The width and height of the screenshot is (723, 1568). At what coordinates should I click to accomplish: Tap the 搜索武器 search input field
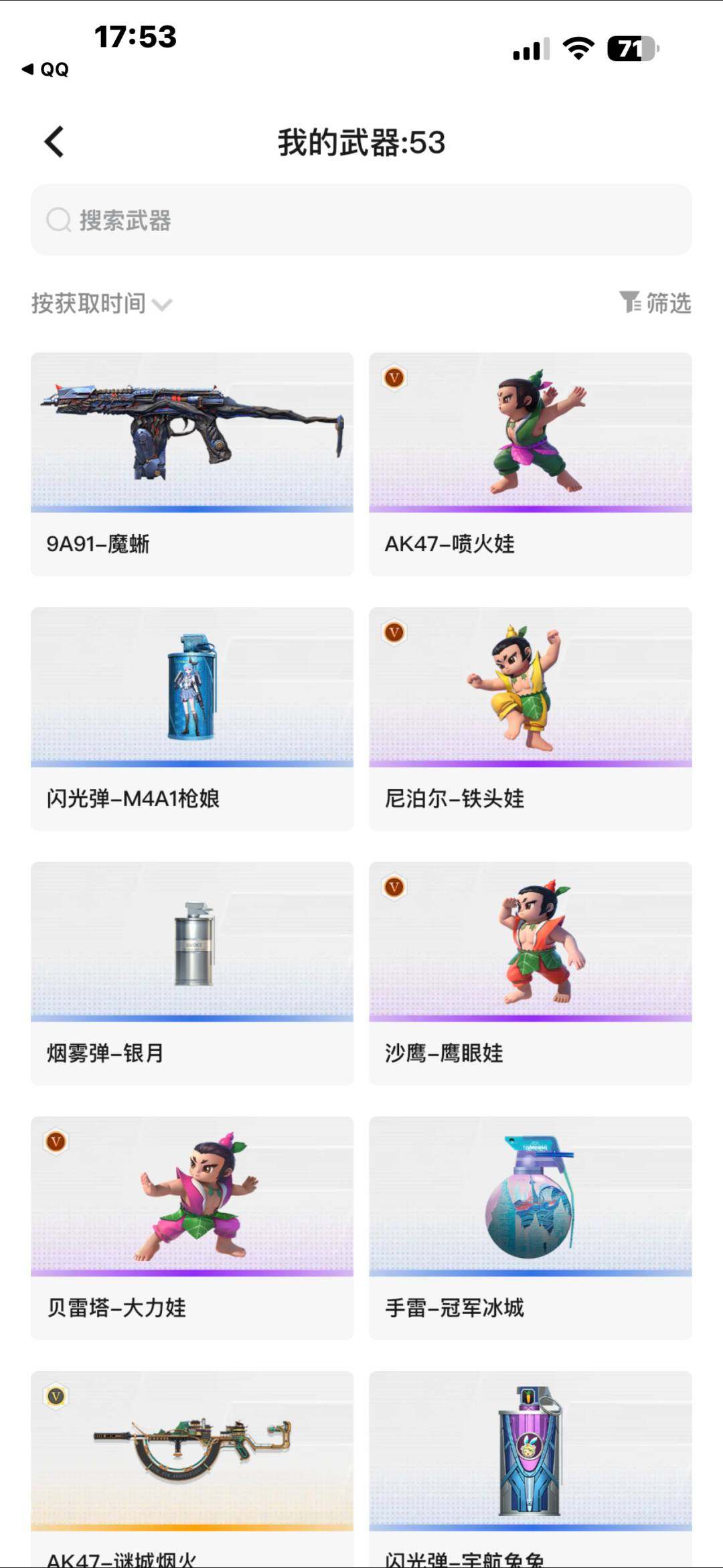[268, 221]
